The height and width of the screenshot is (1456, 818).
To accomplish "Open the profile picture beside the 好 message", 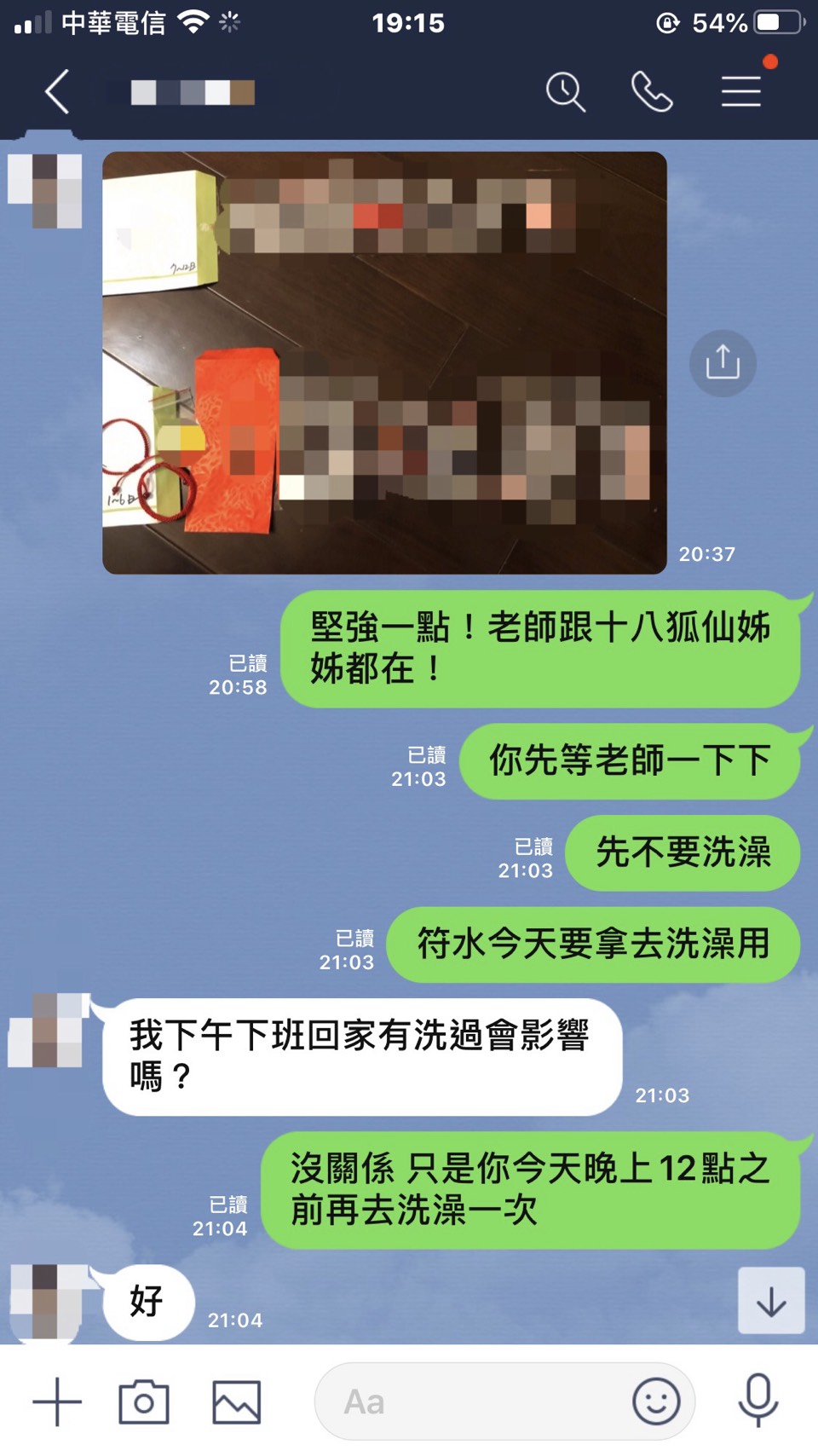I will point(46,1301).
